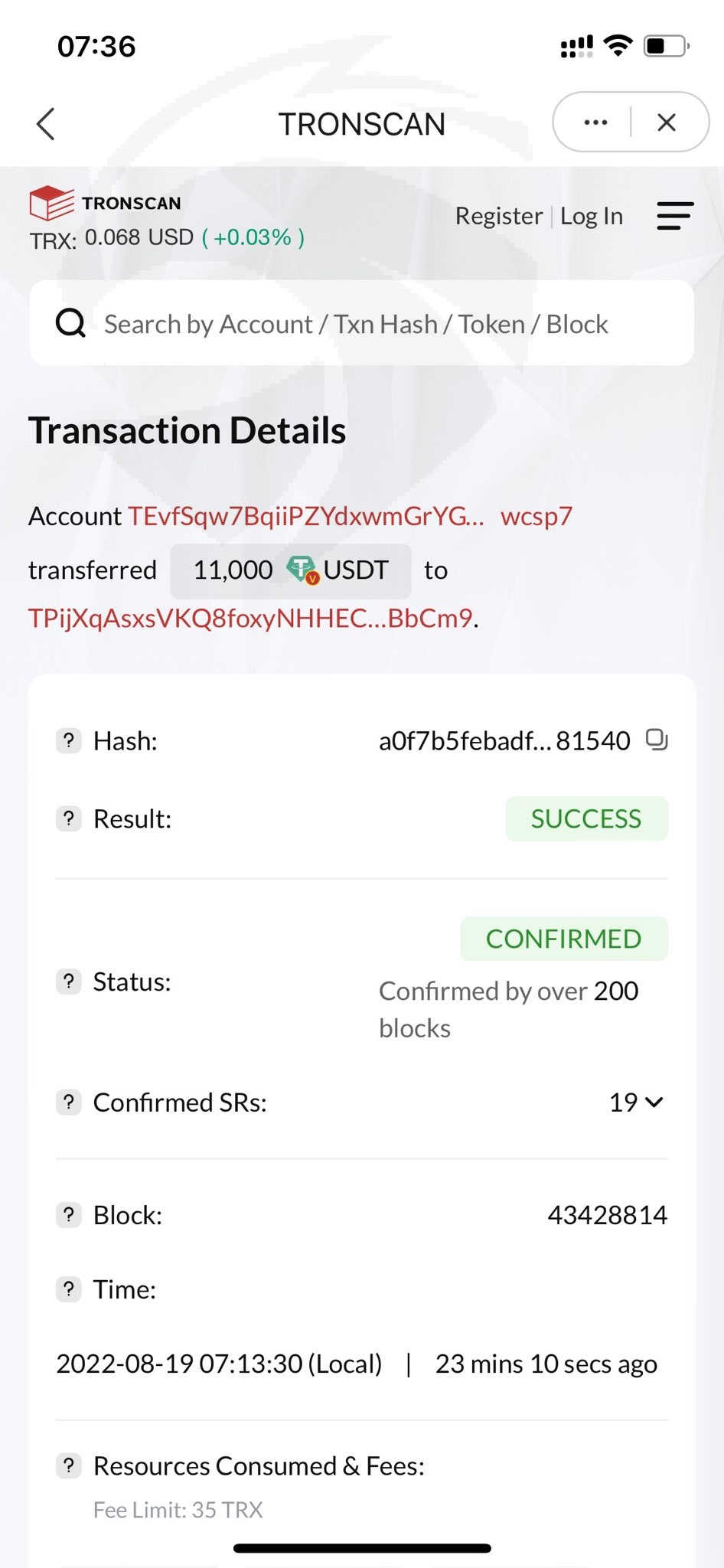Copy the transaction hash
The width and height of the screenshot is (724, 1568).
pyautogui.click(x=657, y=740)
